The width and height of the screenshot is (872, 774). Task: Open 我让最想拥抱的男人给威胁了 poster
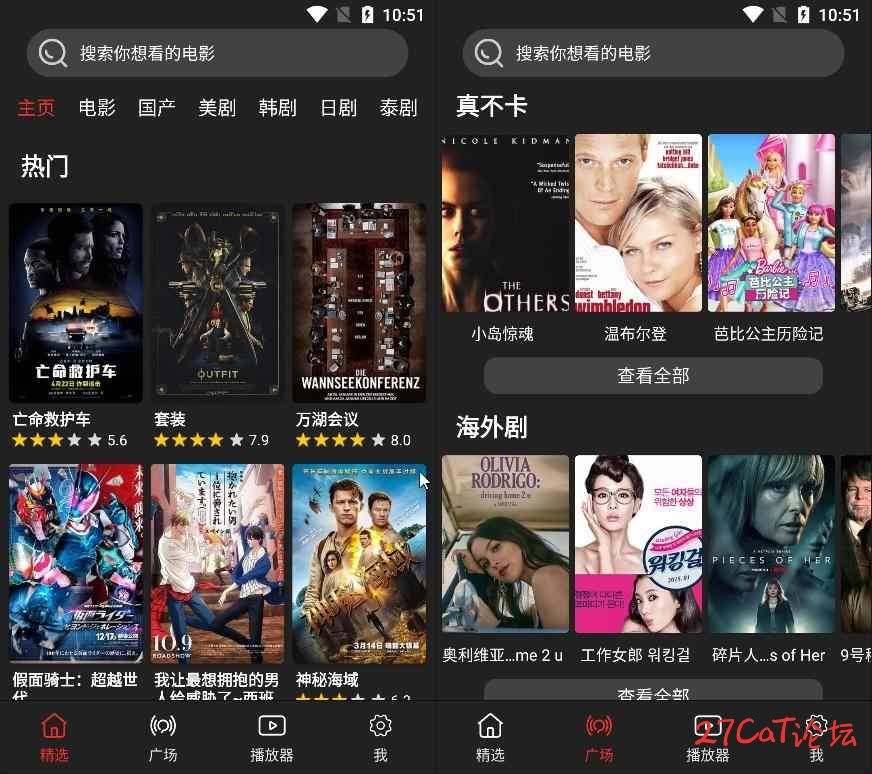coord(218,563)
